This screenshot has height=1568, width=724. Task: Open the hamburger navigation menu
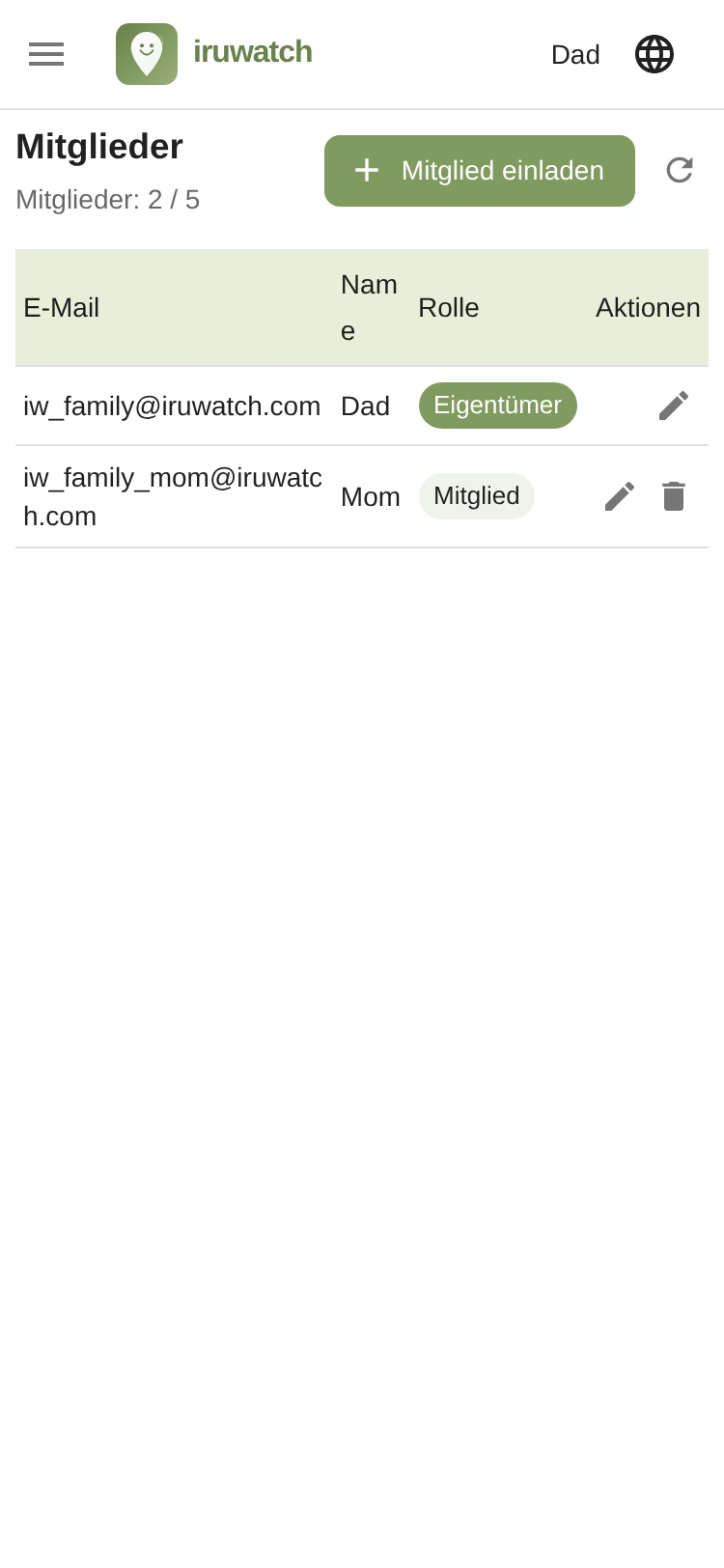(46, 54)
